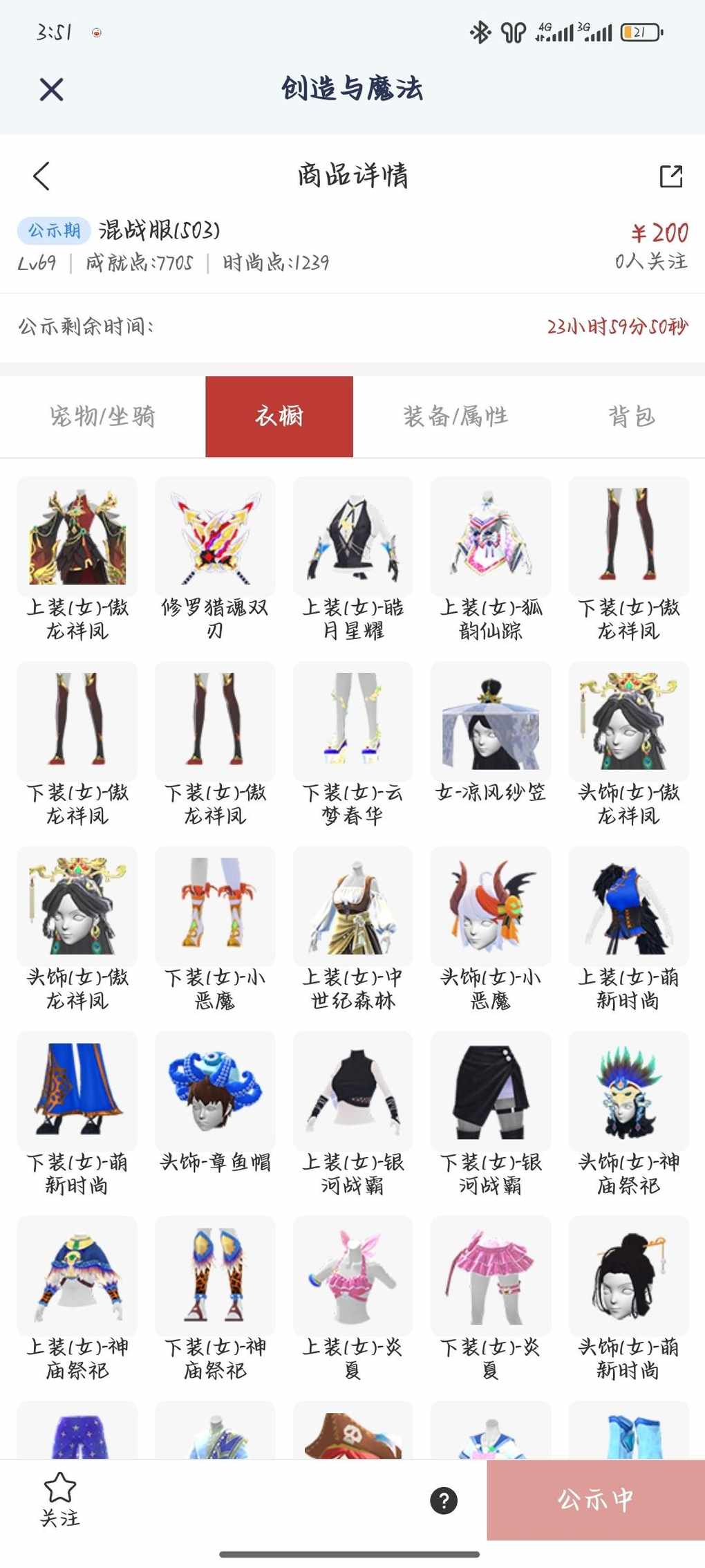Switch to the 宠物/坐骑 tab
Screen dimensions: 705x1568
click(x=102, y=416)
